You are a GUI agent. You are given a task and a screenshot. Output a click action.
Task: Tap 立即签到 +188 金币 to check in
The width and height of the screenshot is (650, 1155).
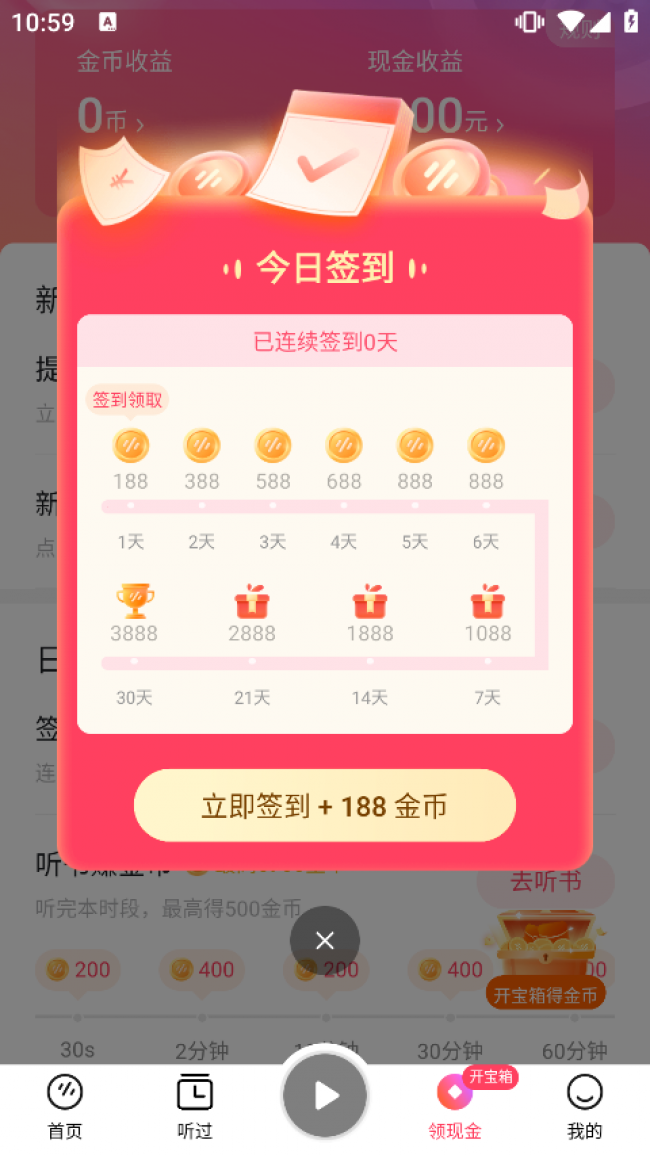click(324, 806)
